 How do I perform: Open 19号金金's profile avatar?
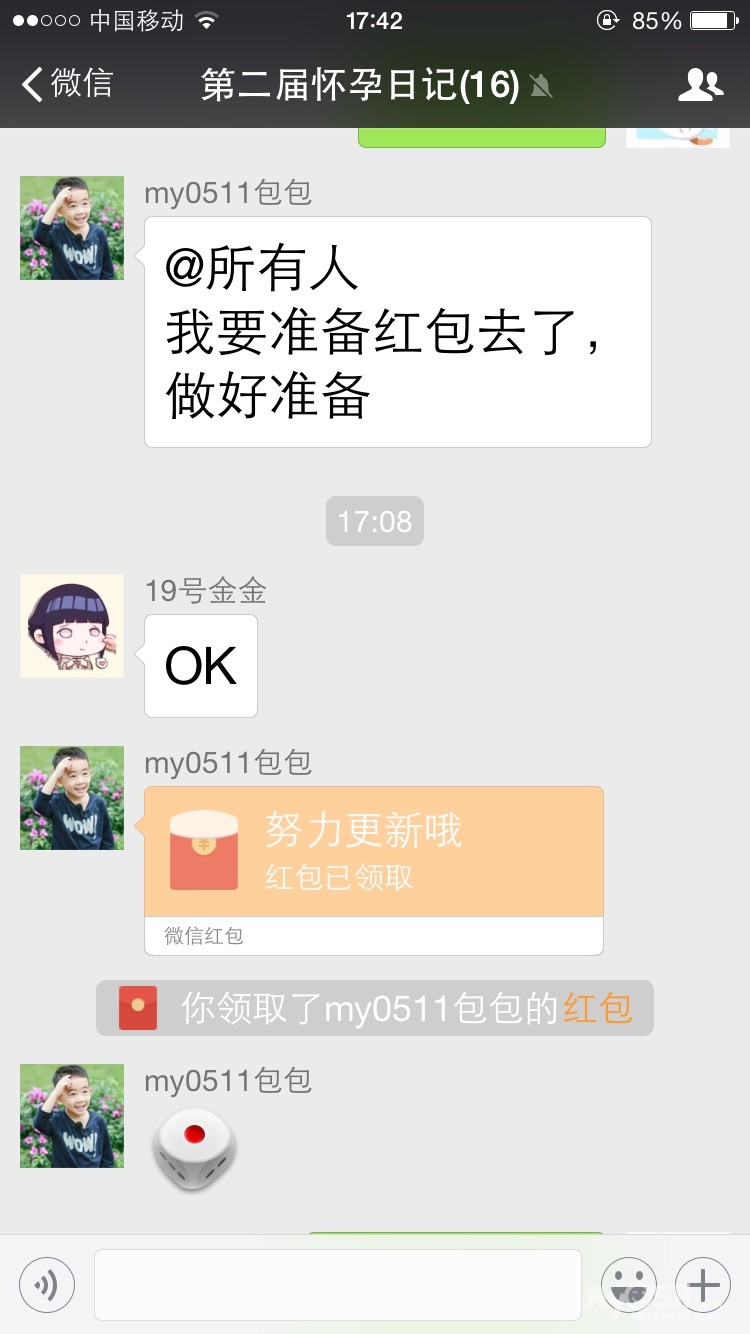coord(72,626)
